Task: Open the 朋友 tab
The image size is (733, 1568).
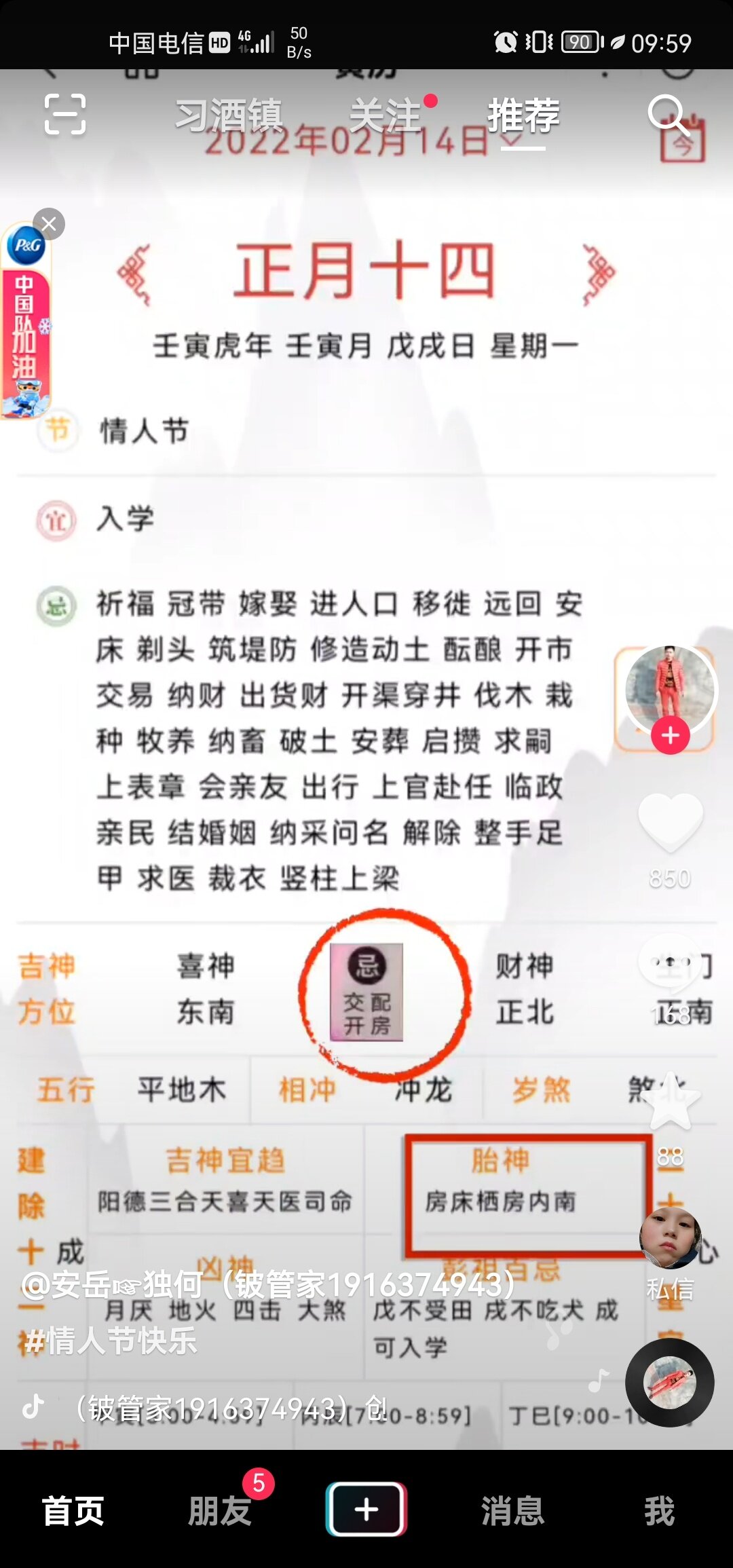Action: pyautogui.click(x=220, y=1510)
